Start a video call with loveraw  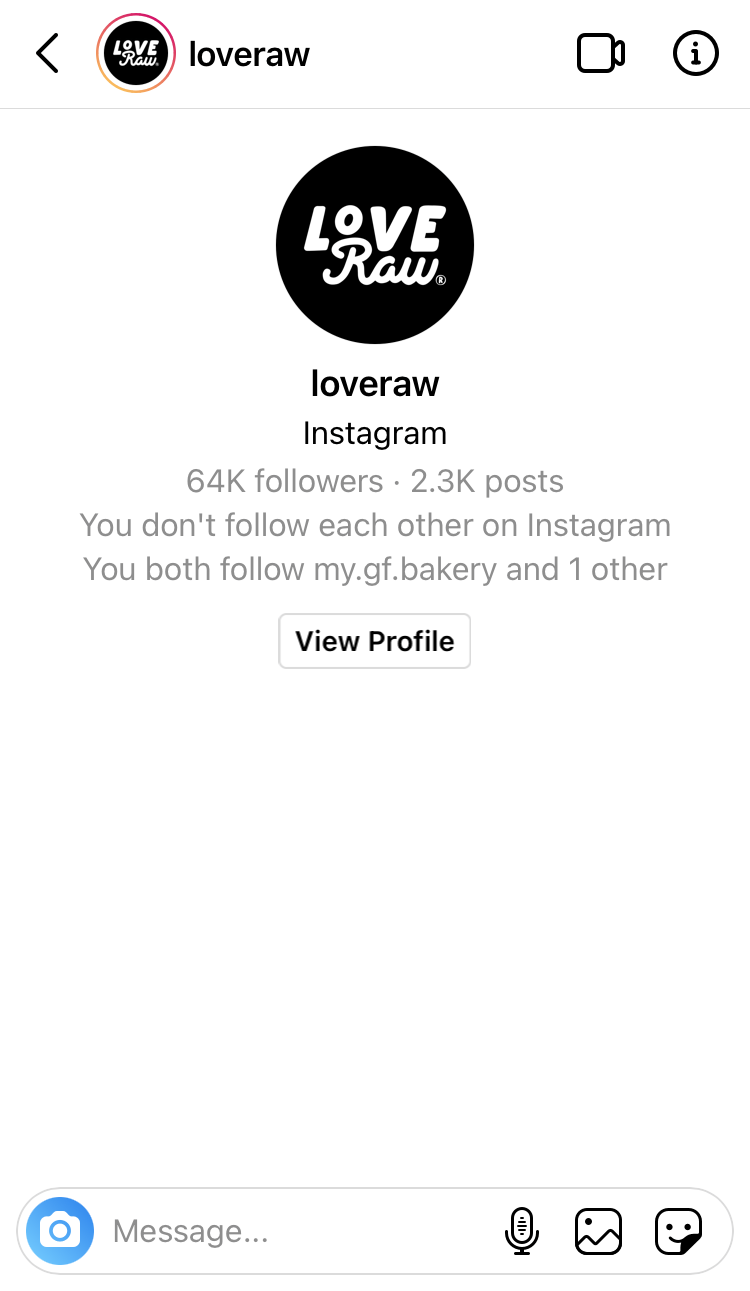601,53
